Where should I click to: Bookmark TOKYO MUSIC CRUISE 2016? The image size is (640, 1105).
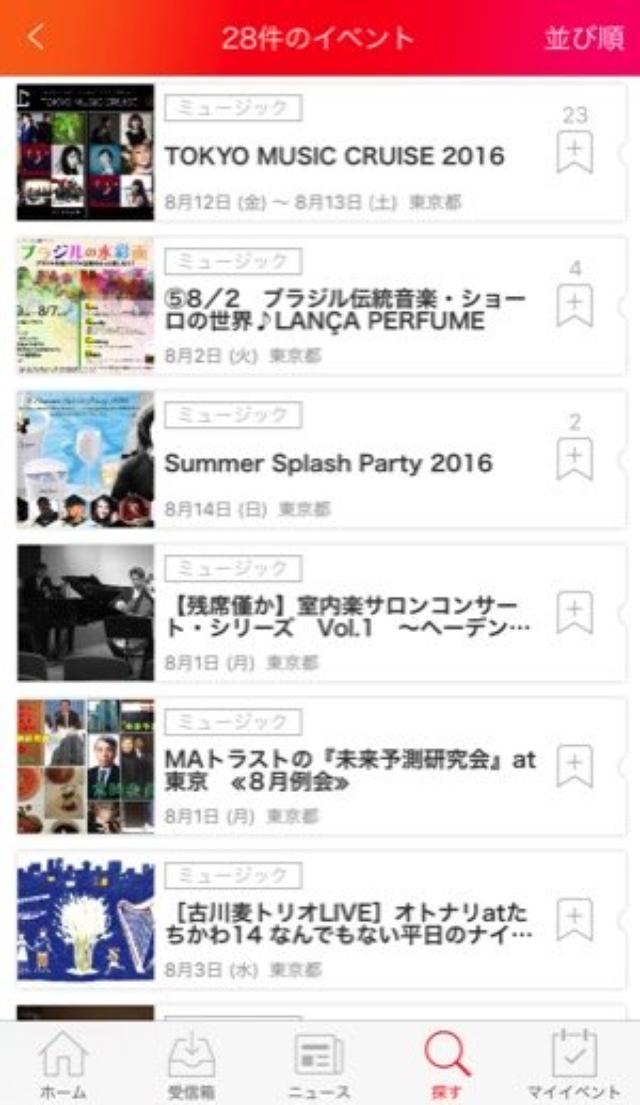(x=574, y=153)
